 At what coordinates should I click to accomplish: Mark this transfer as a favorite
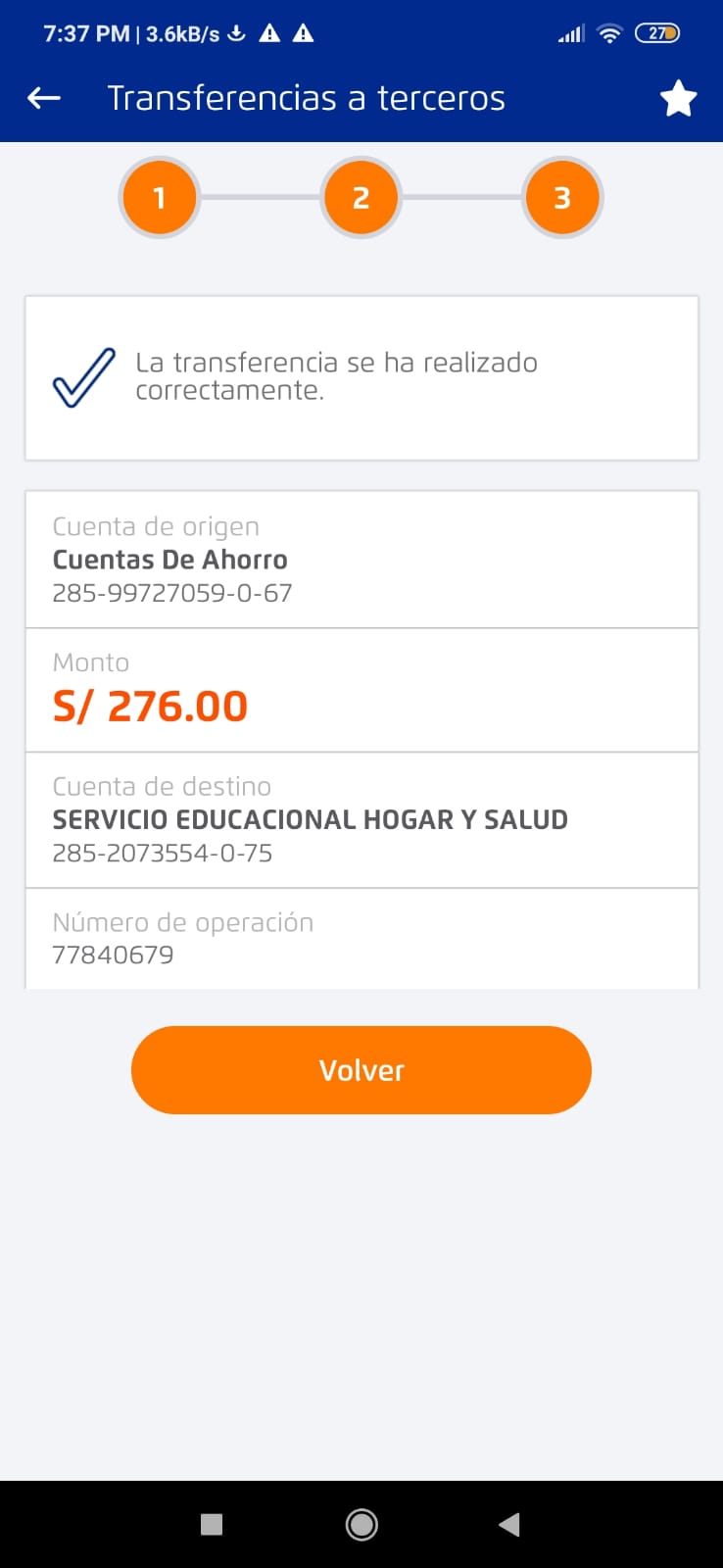pos(678,99)
